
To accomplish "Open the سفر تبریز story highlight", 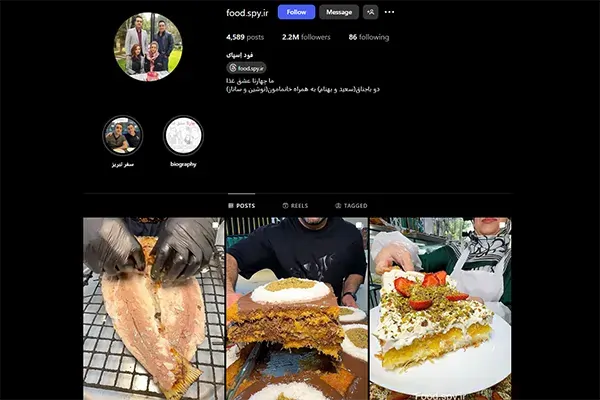I will [123, 135].
